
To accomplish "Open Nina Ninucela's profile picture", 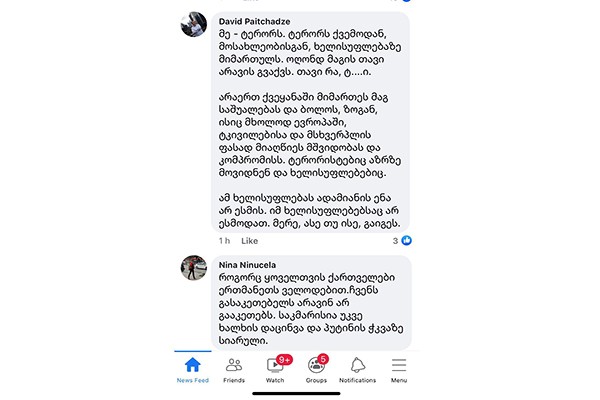I will pyautogui.click(x=194, y=267).
